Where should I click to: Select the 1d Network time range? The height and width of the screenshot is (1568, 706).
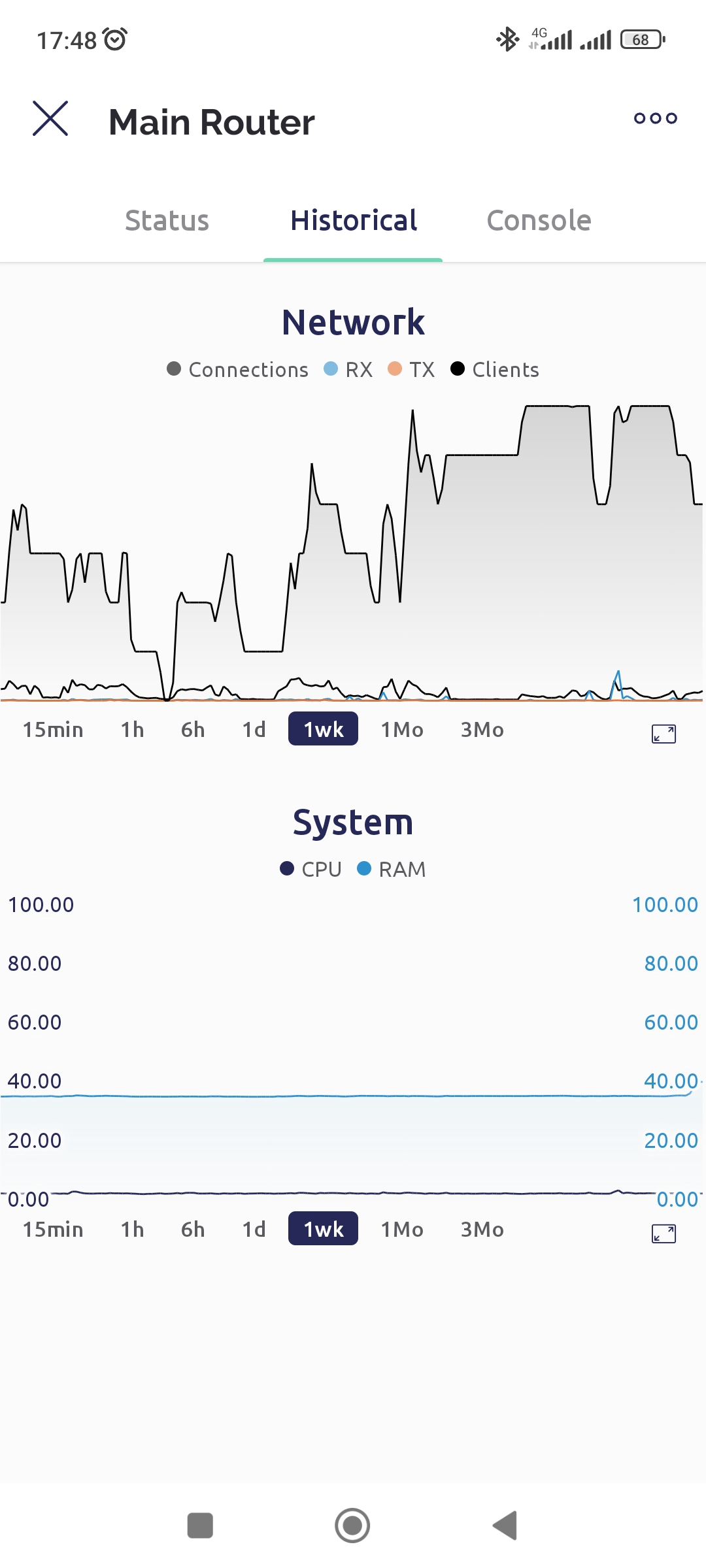(x=254, y=728)
